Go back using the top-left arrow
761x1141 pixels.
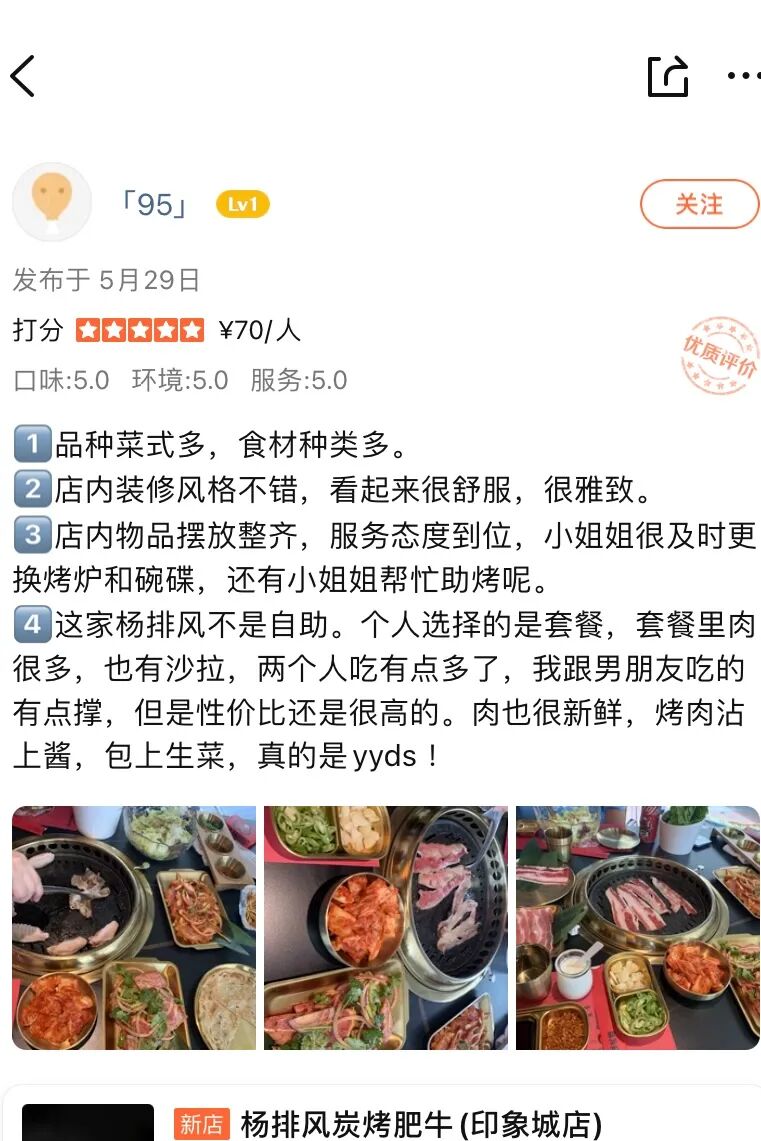[23, 76]
